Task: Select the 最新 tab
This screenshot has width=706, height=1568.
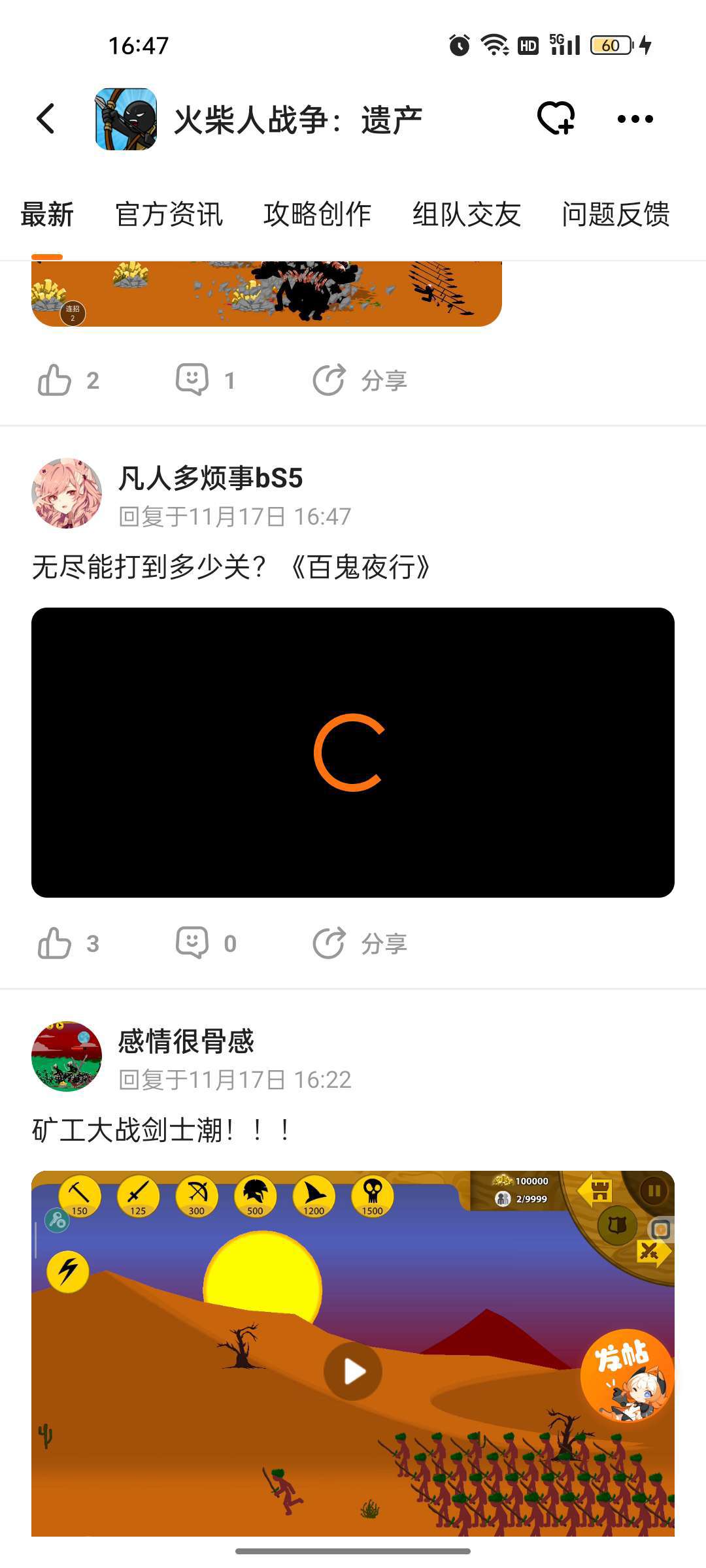Action: [47, 214]
